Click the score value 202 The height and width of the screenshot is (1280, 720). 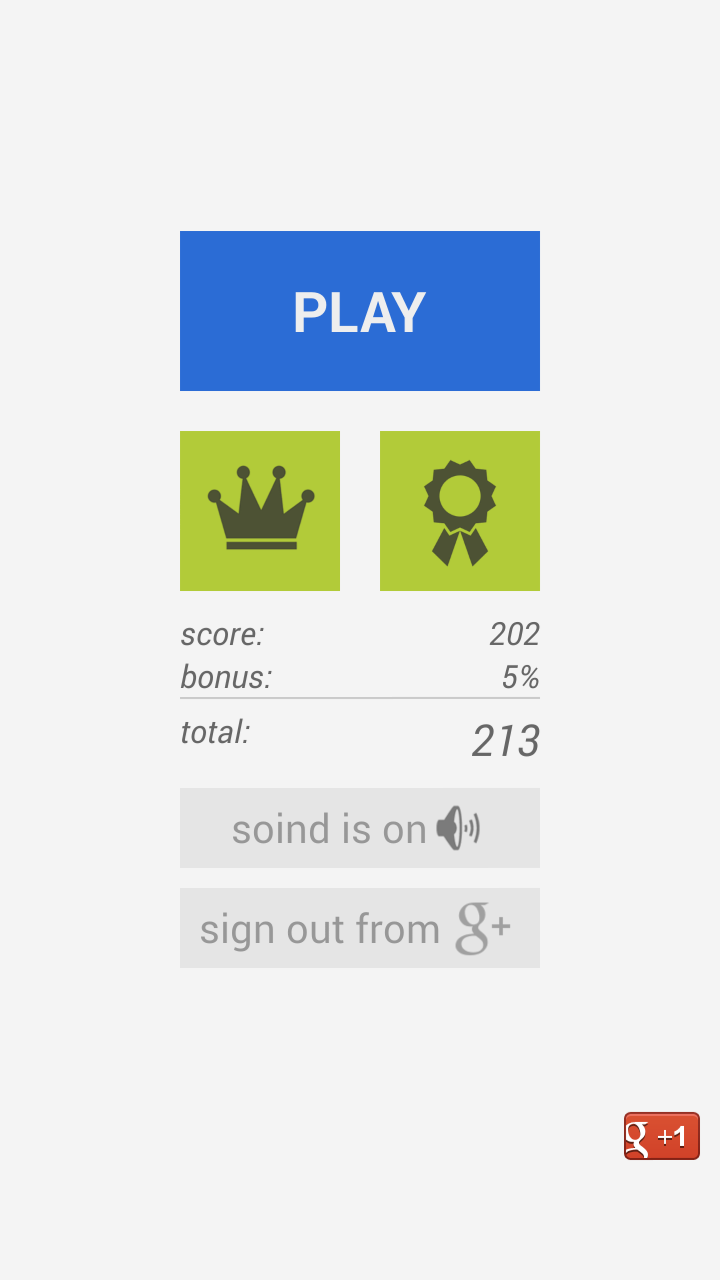point(513,634)
